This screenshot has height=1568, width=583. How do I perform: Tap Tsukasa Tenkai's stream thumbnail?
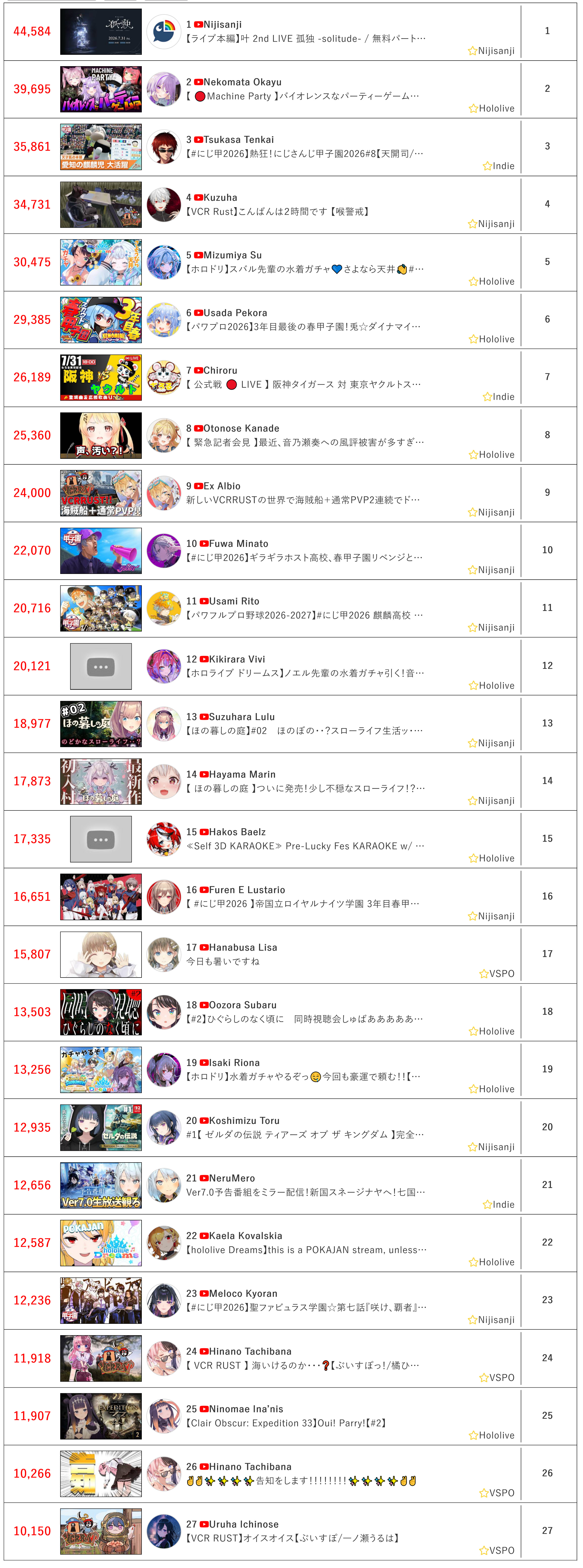[101, 147]
